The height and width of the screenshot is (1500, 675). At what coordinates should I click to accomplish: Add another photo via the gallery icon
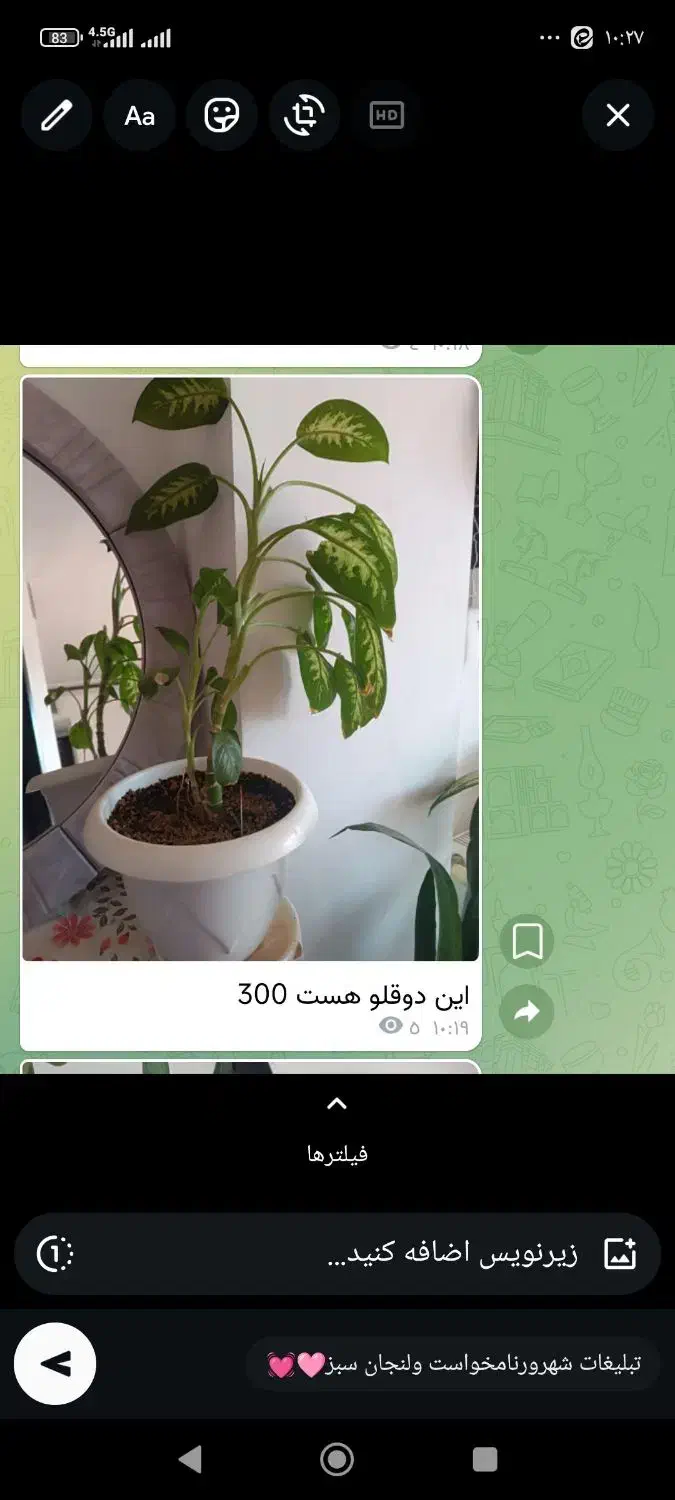coord(620,1253)
